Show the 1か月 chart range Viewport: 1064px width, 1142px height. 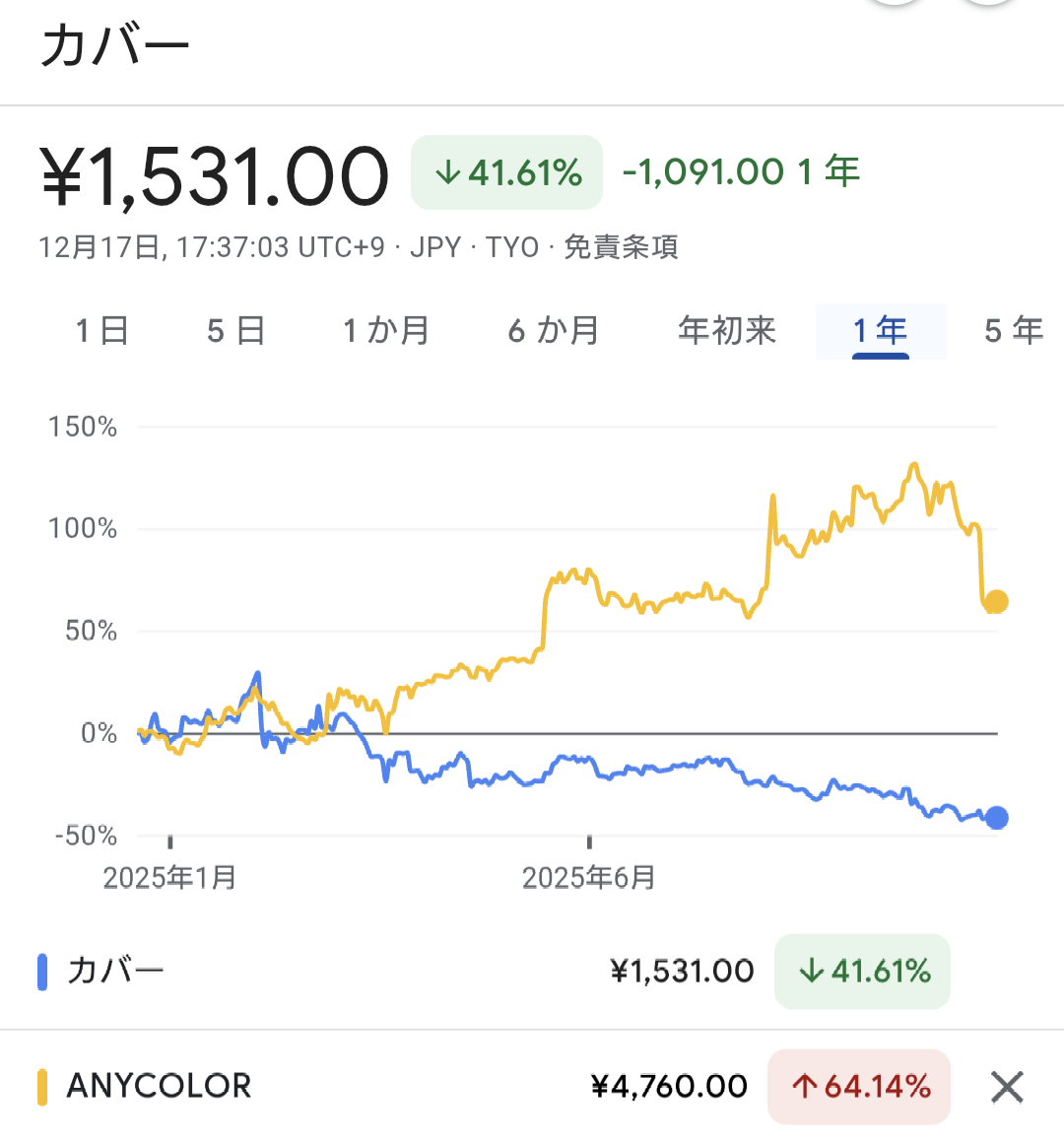(386, 331)
